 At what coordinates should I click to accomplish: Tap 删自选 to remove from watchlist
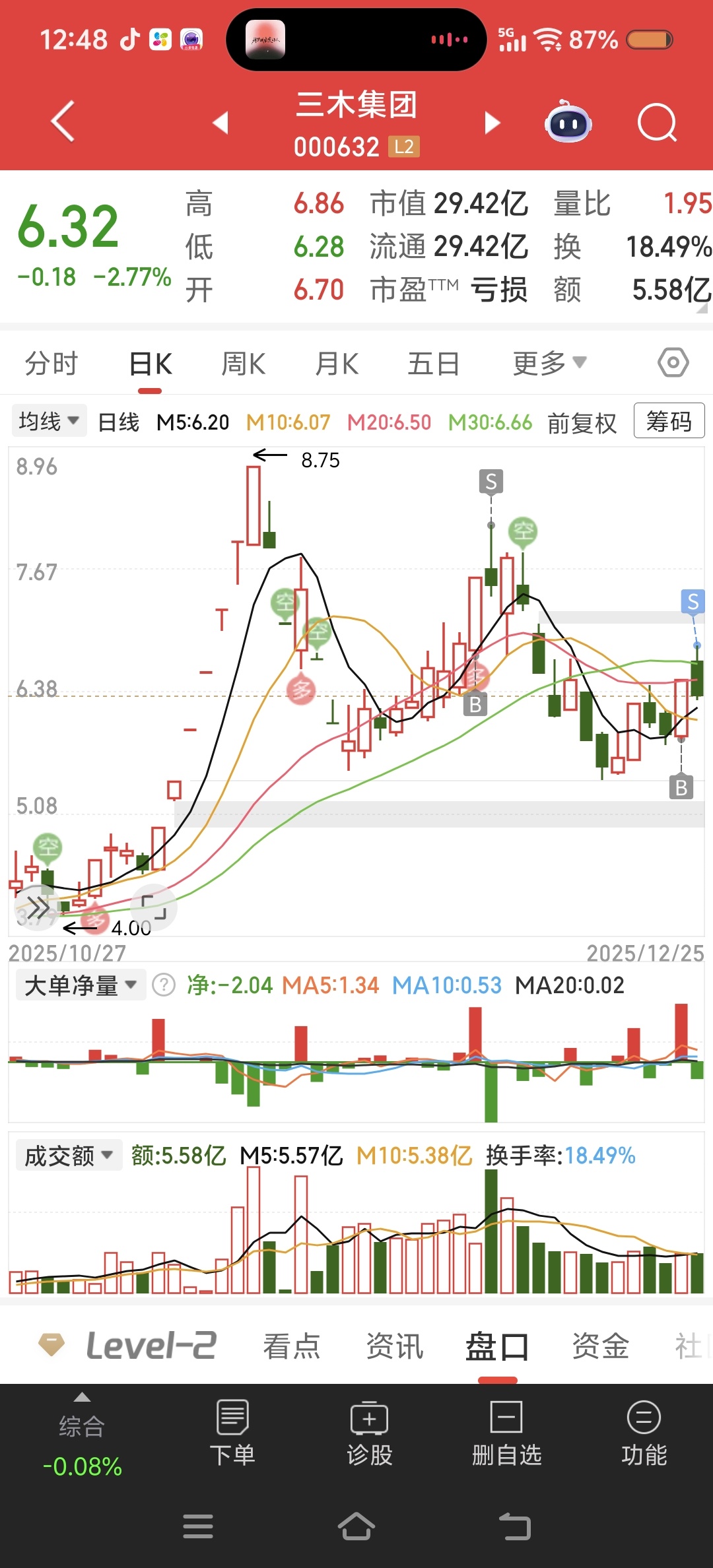506,1432
